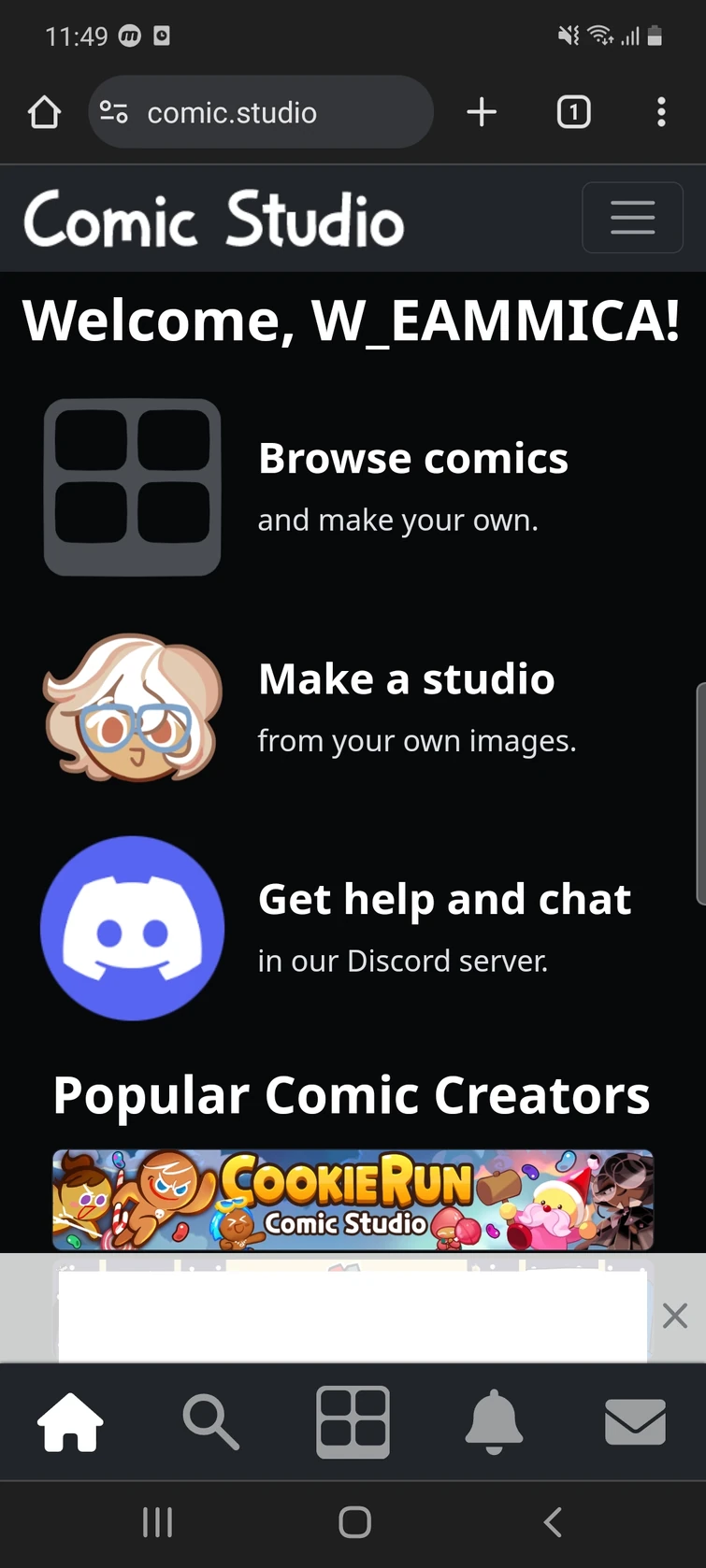Switch to the Home tab

coord(70,1422)
